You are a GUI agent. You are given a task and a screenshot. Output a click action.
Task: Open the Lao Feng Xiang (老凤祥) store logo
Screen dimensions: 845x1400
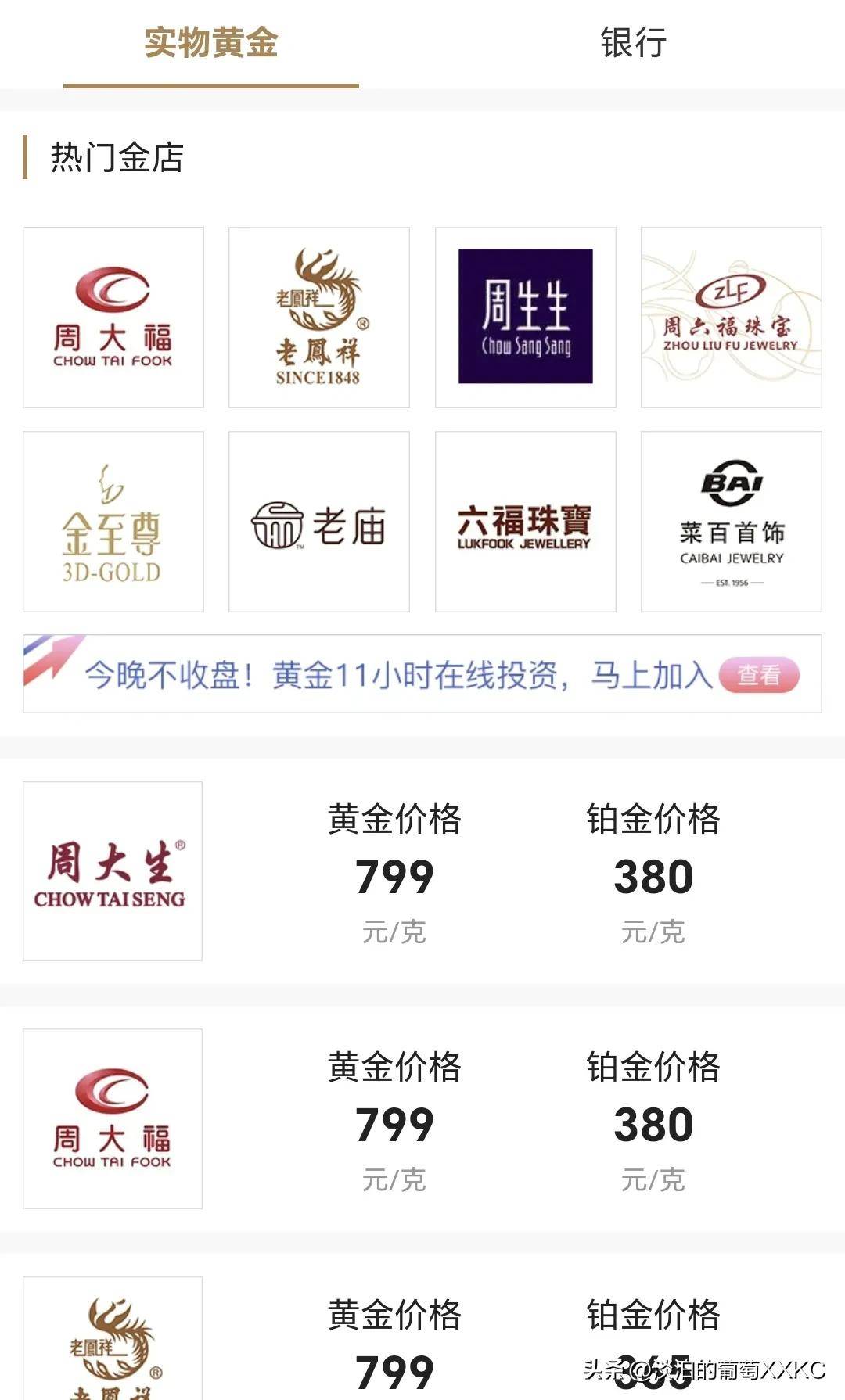pyautogui.click(x=318, y=316)
